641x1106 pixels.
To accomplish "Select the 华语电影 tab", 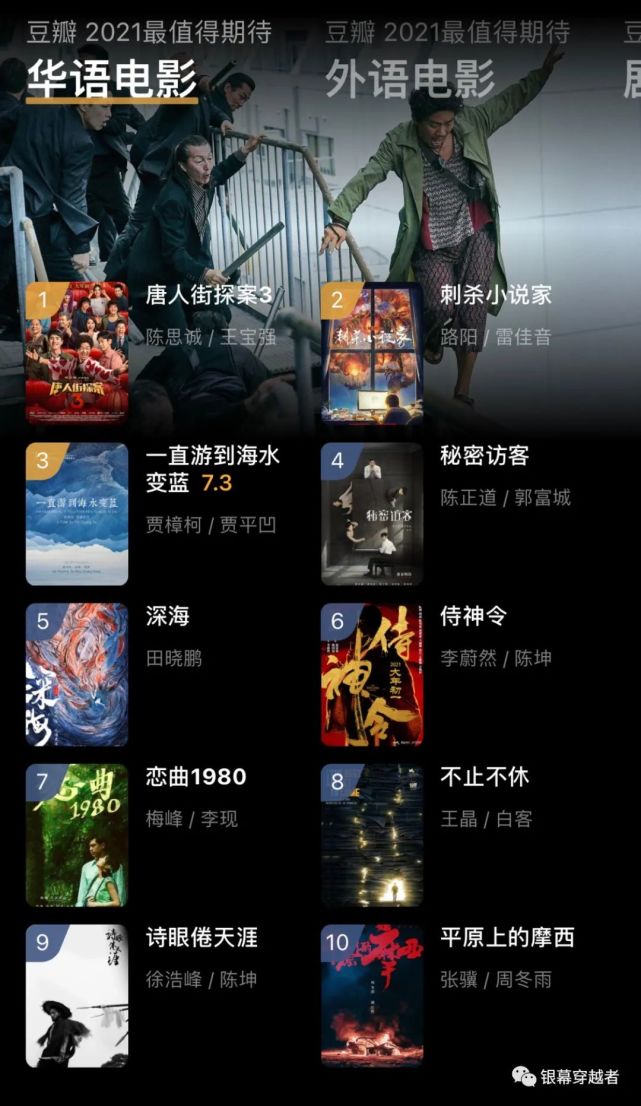I will pyautogui.click(x=111, y=78).
